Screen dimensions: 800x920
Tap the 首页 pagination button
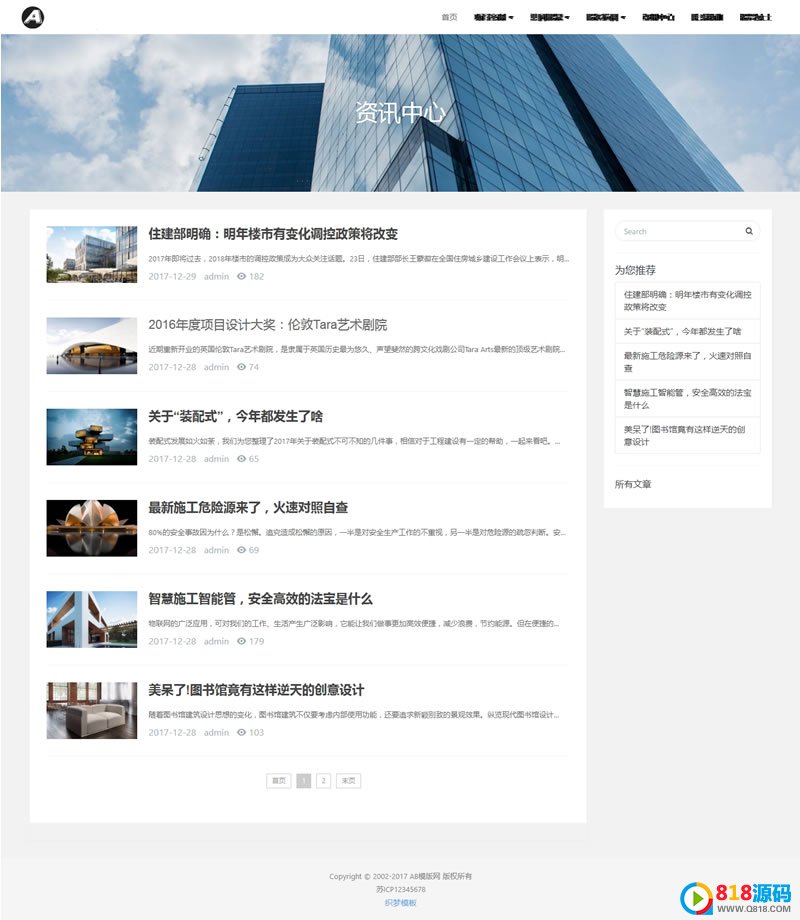coord(278,781)
